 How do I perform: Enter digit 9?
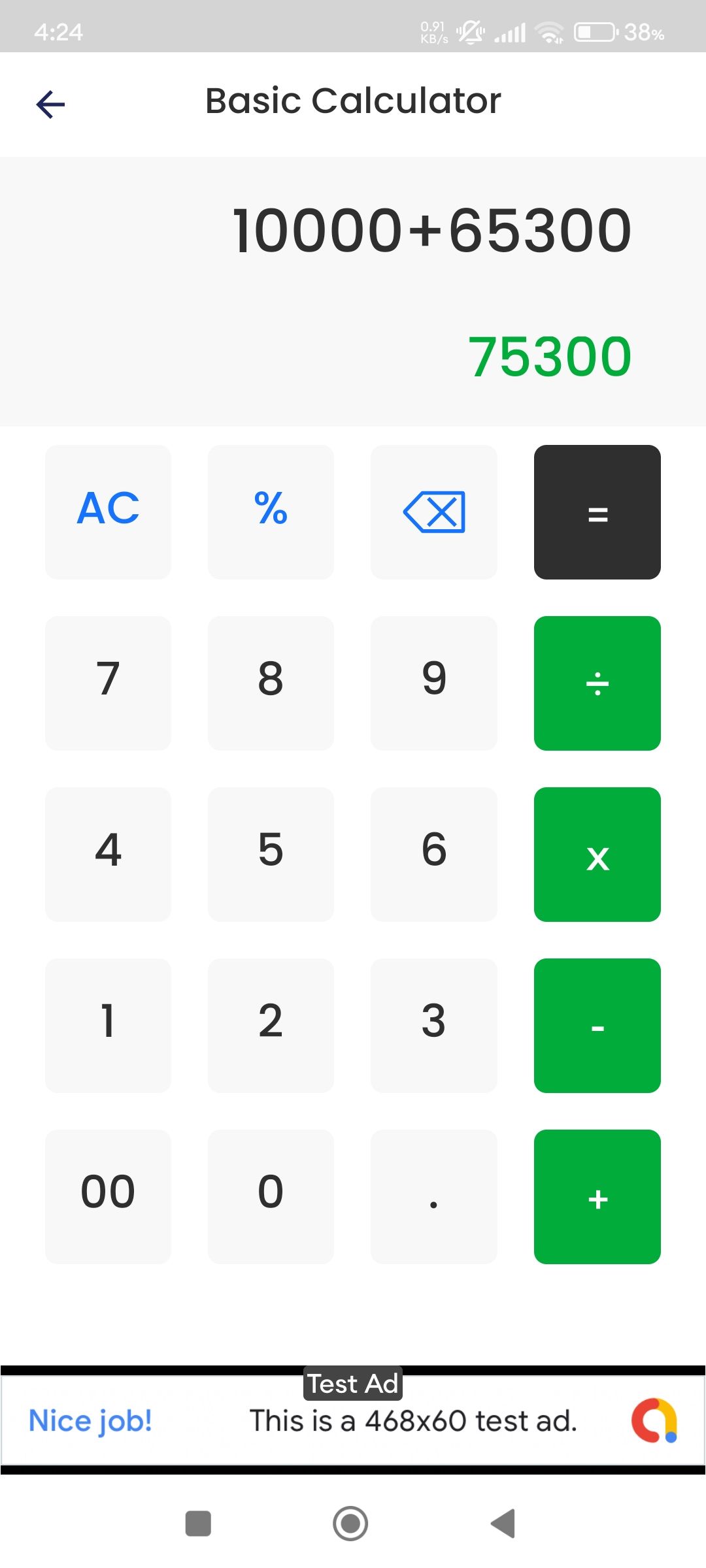(x=434, y=683)
